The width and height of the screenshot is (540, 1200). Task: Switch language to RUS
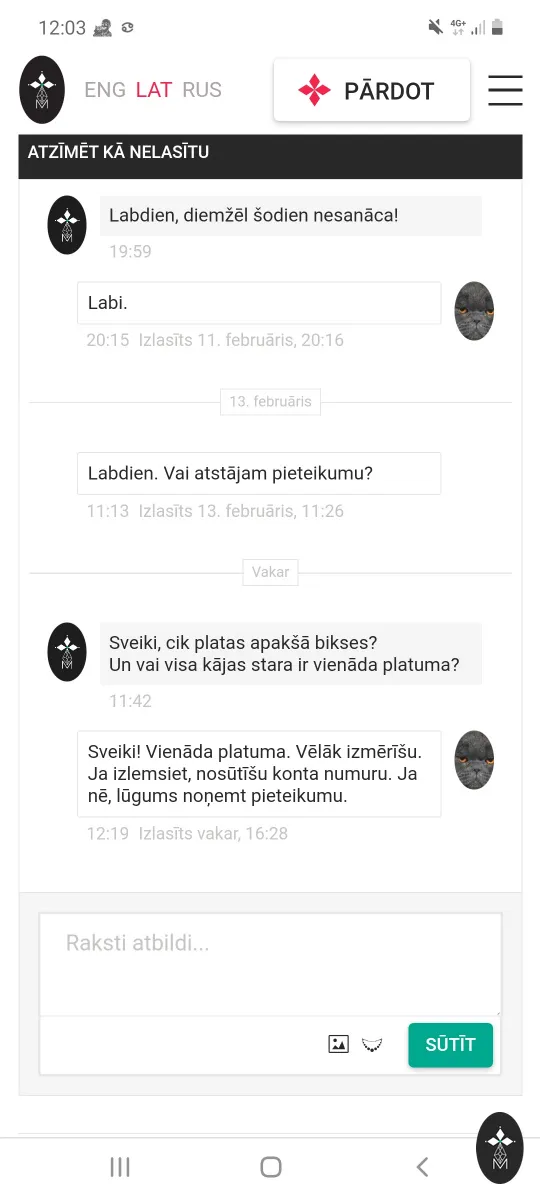202,90
